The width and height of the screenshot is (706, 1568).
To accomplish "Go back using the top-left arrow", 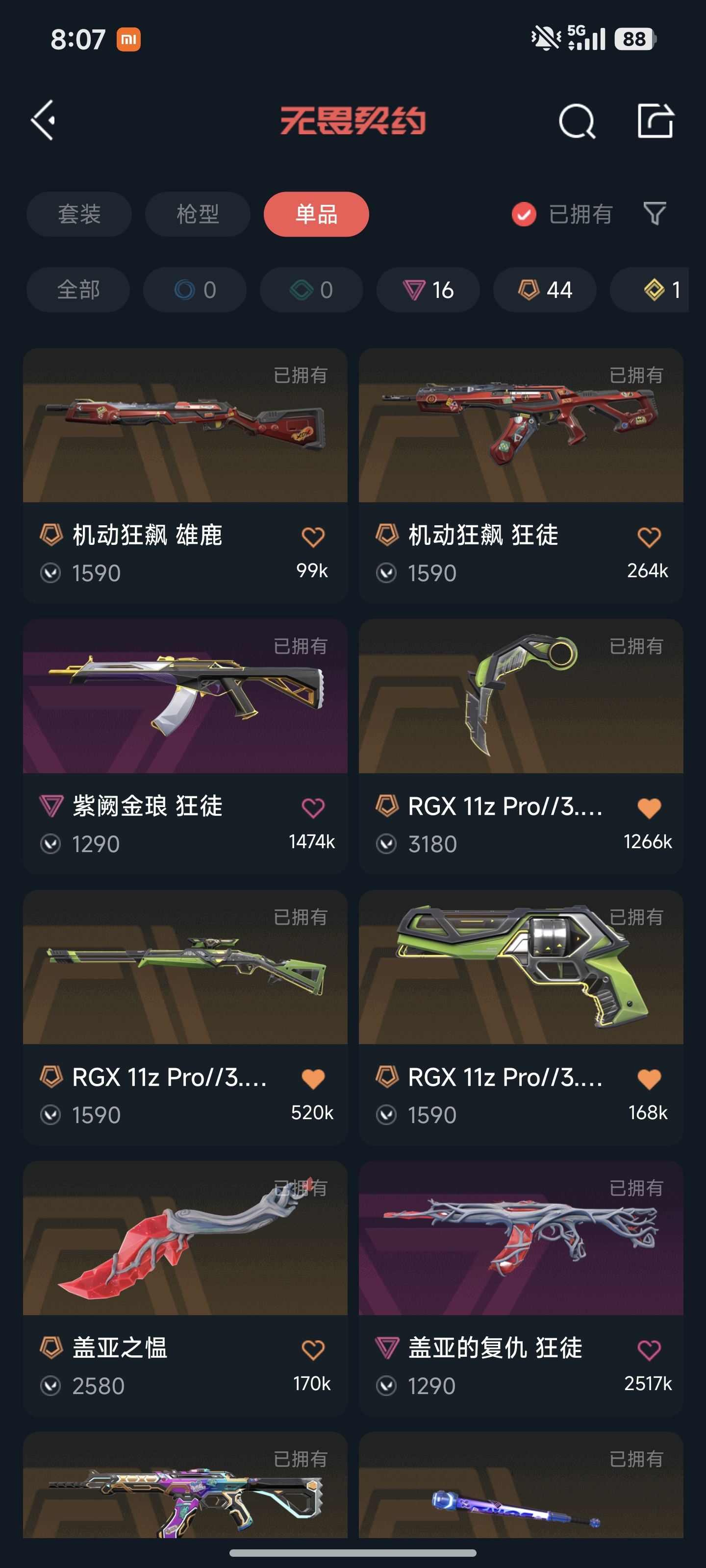I will coord(44,121).
